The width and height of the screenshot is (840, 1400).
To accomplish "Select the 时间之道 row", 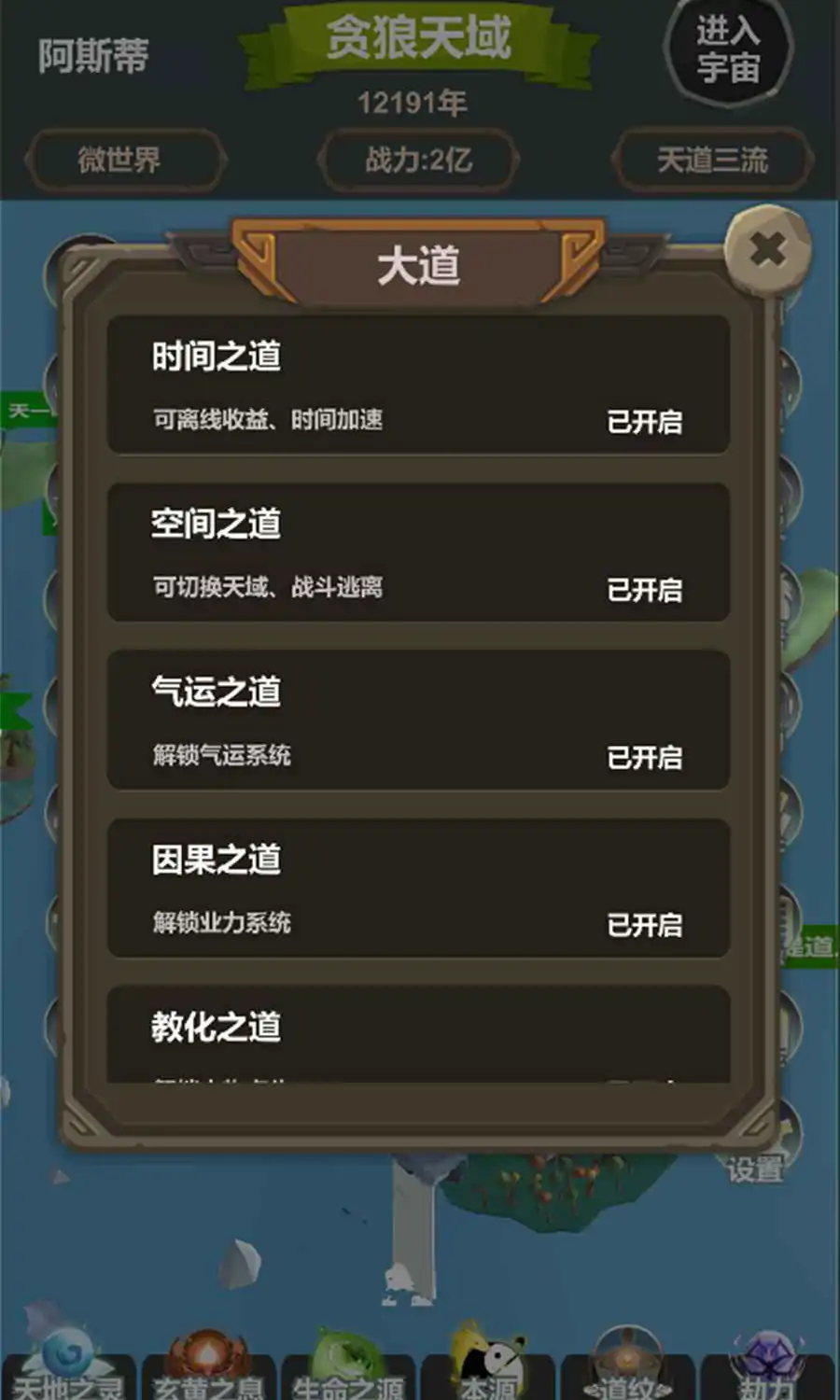I will 418,385.
